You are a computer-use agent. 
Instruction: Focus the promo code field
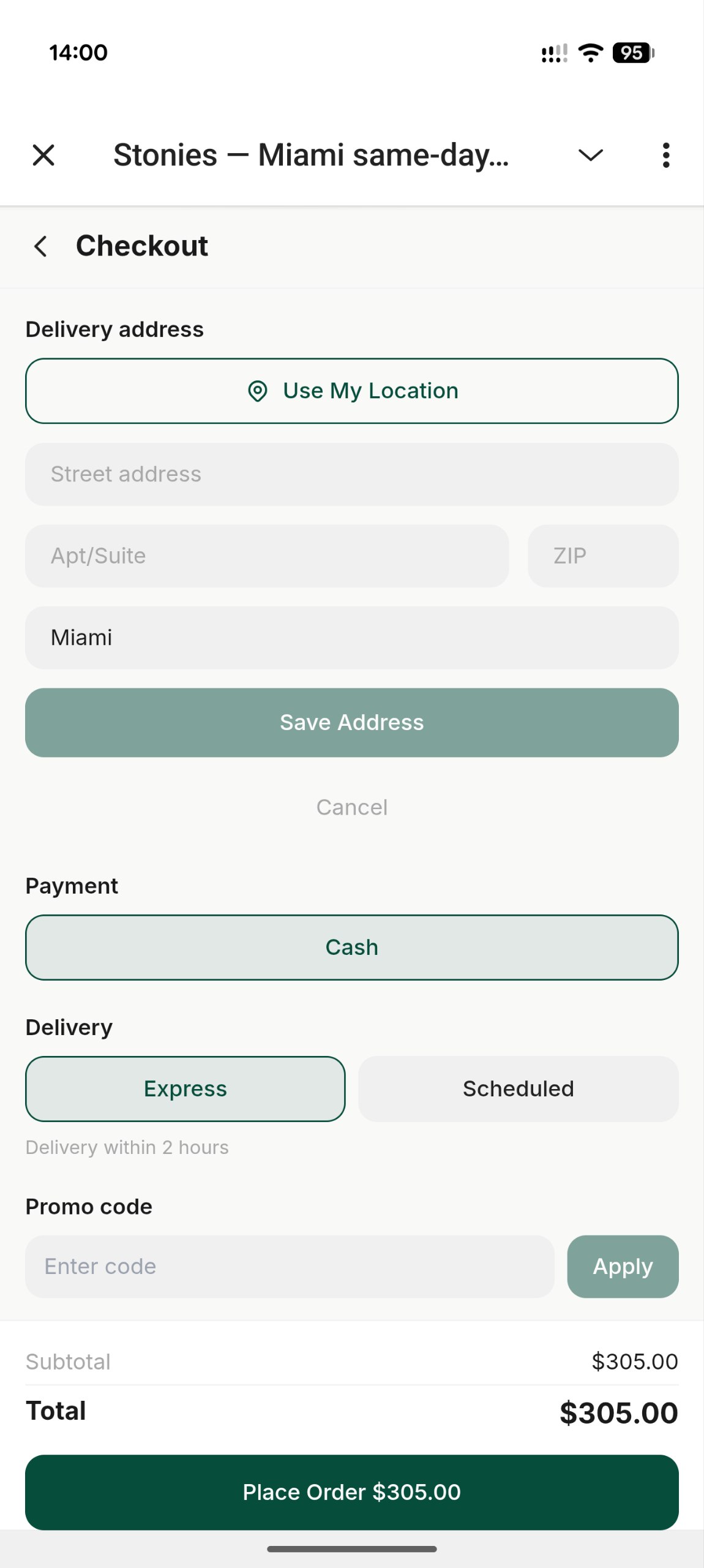tap(290, 1266)
